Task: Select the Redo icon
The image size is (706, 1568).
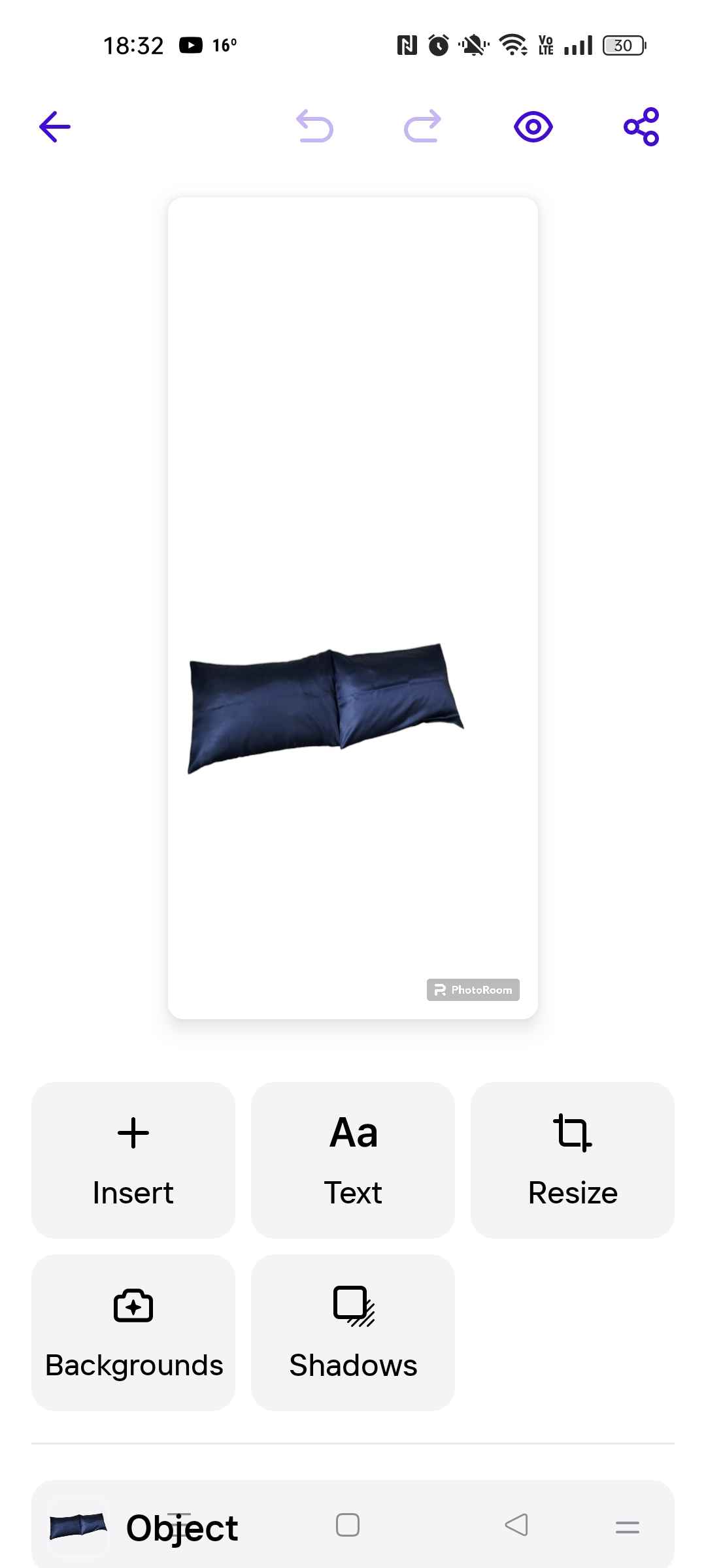Action: coord(422,127)
